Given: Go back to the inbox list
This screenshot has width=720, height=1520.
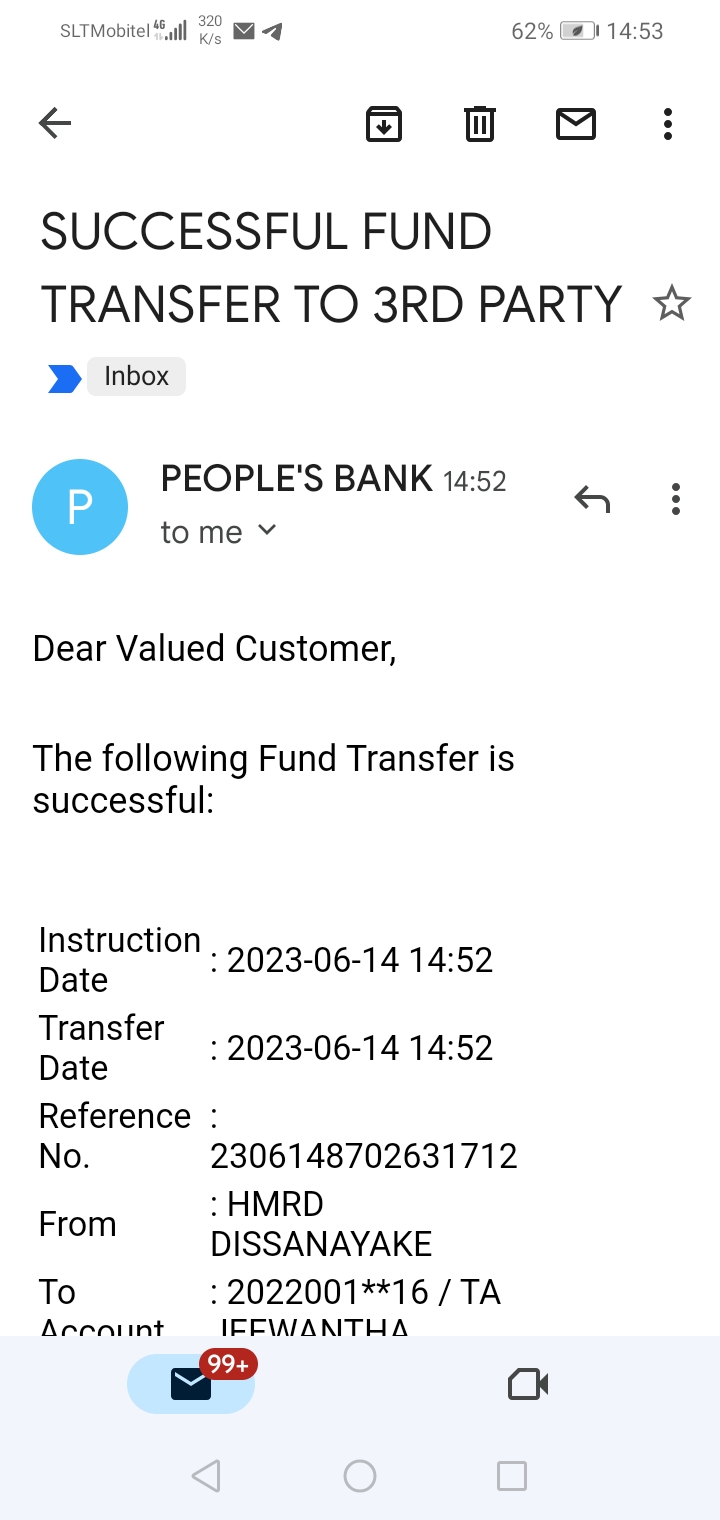Looking at the screenshot, I should [x=55, y=124].
